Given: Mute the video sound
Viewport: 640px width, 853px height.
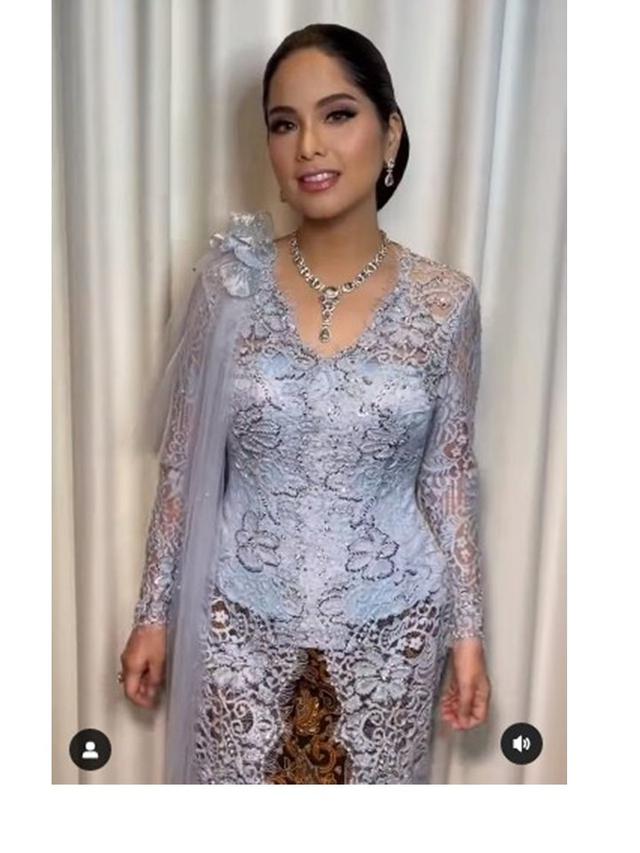Looking at the screenshot, I should [x=521, y=744].
